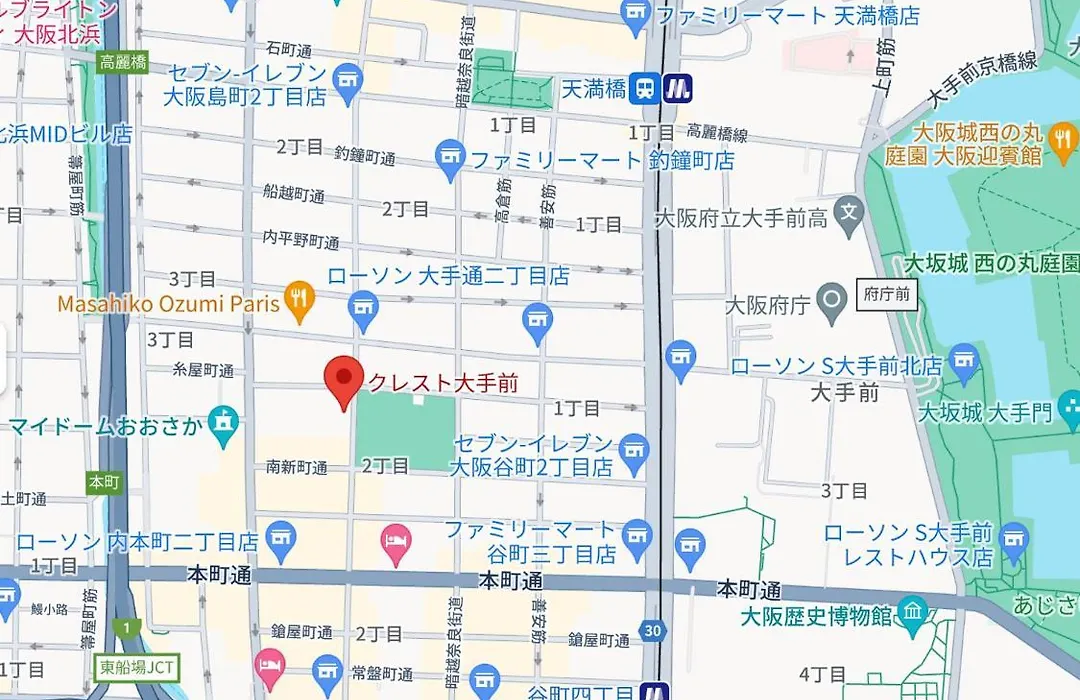
Task: Open ファミリーマート 谷町三丁目店 marker
Action: click(637, 540)
